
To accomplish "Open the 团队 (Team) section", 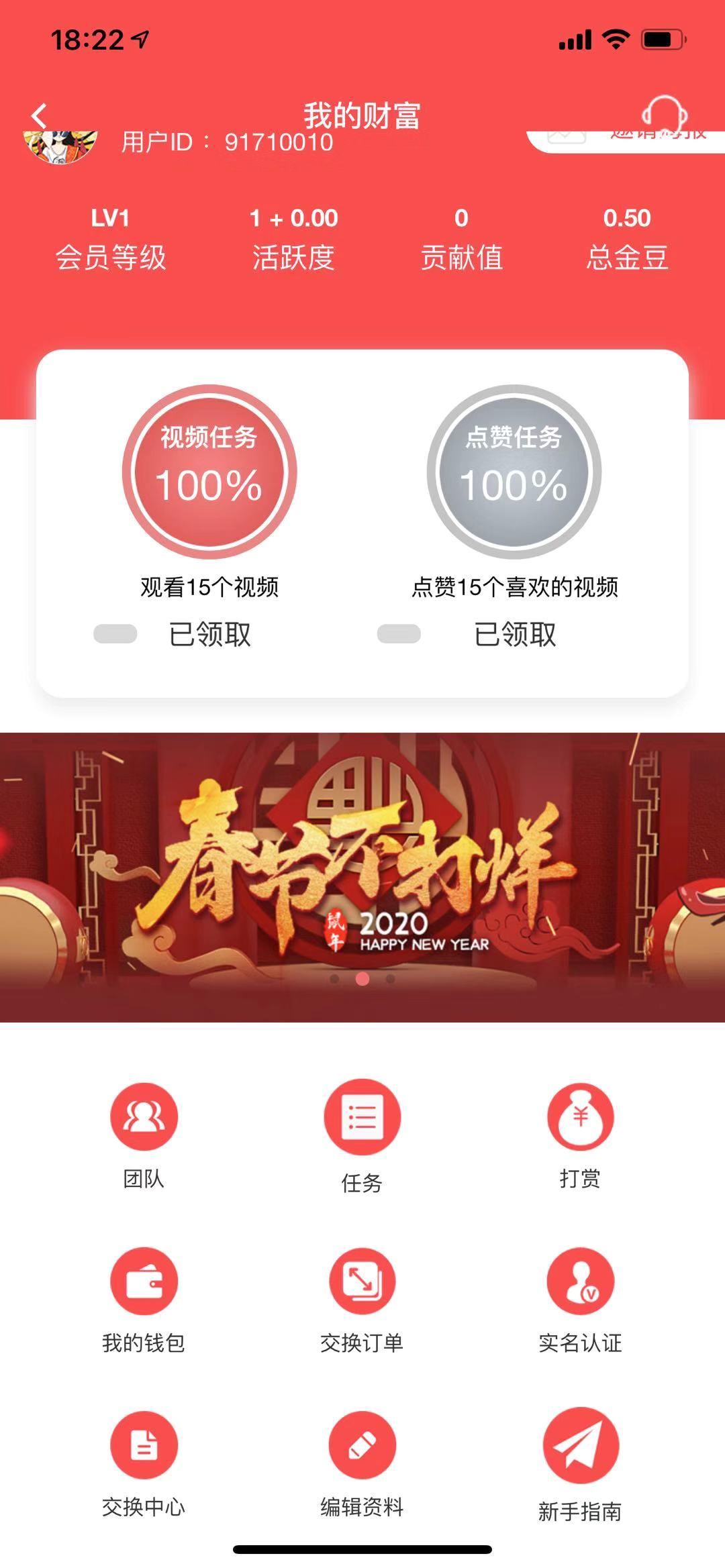I will point(143,1116).
